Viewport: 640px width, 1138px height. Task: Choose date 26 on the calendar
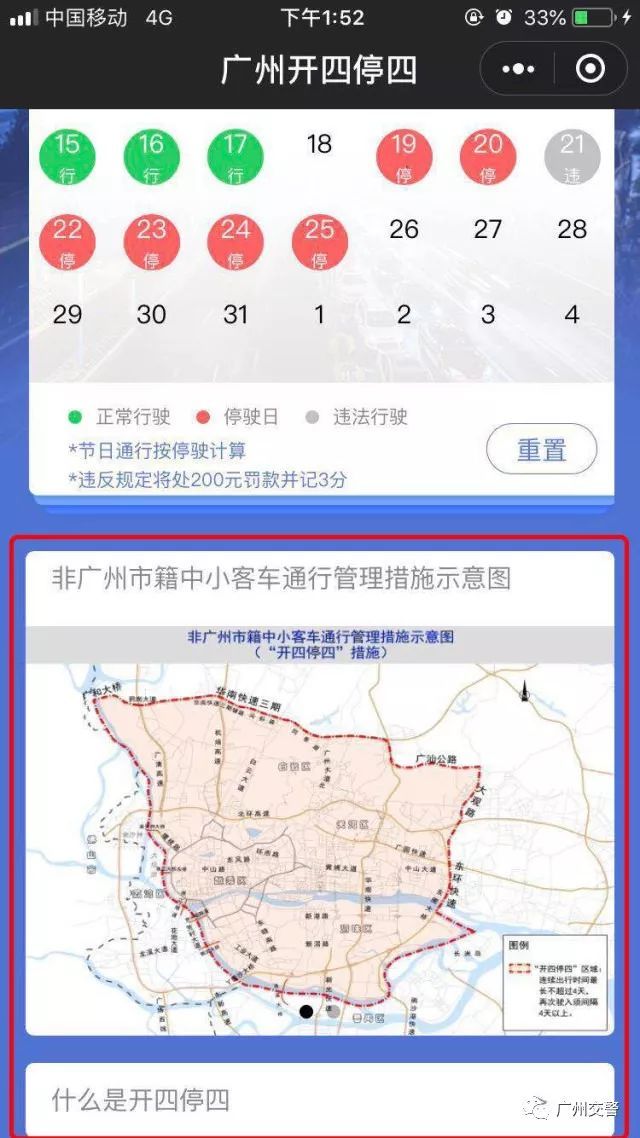(x=403, y=230)
